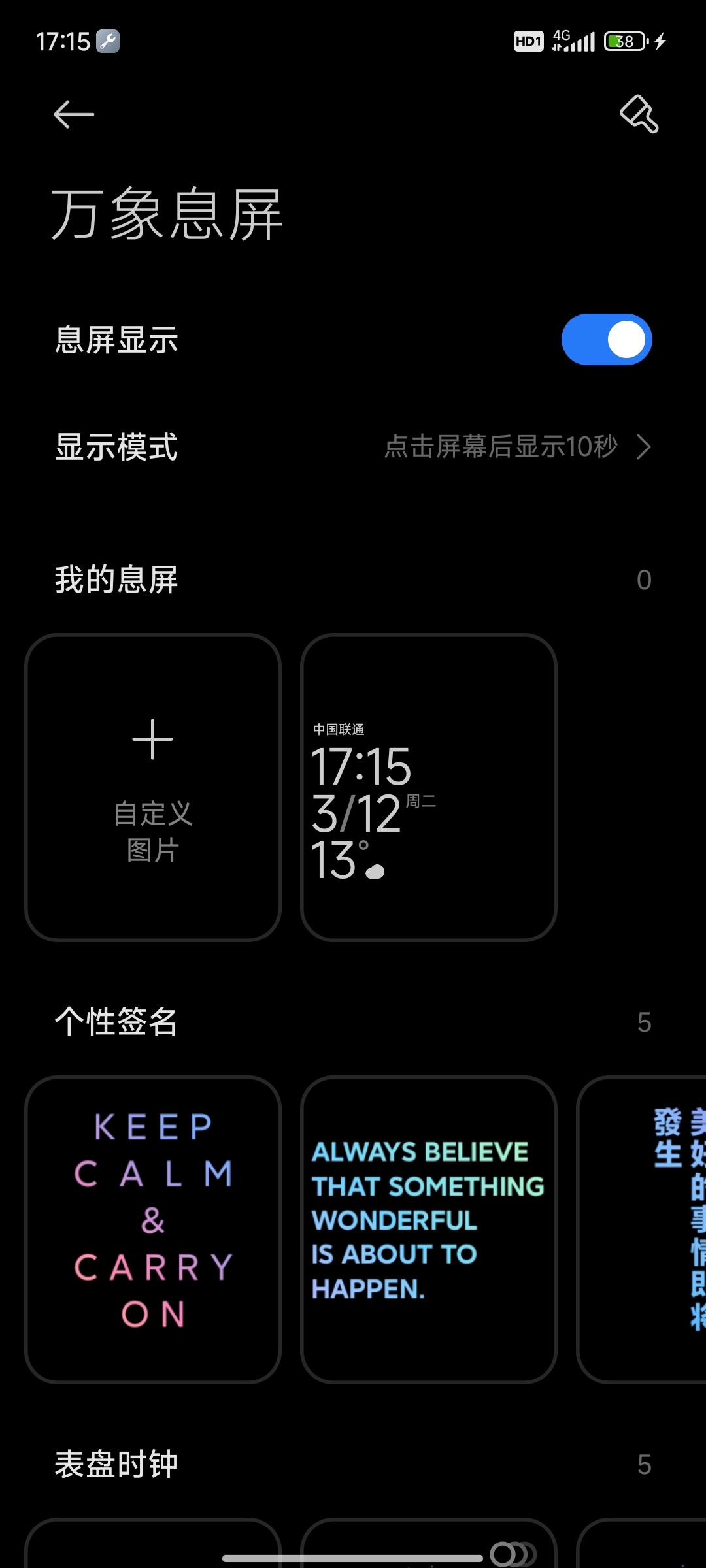The width and height of the screenshot is (706, 1568).
Task: Pick the ALWAYS BELIEVE signature style
Action: point(429,1230)
